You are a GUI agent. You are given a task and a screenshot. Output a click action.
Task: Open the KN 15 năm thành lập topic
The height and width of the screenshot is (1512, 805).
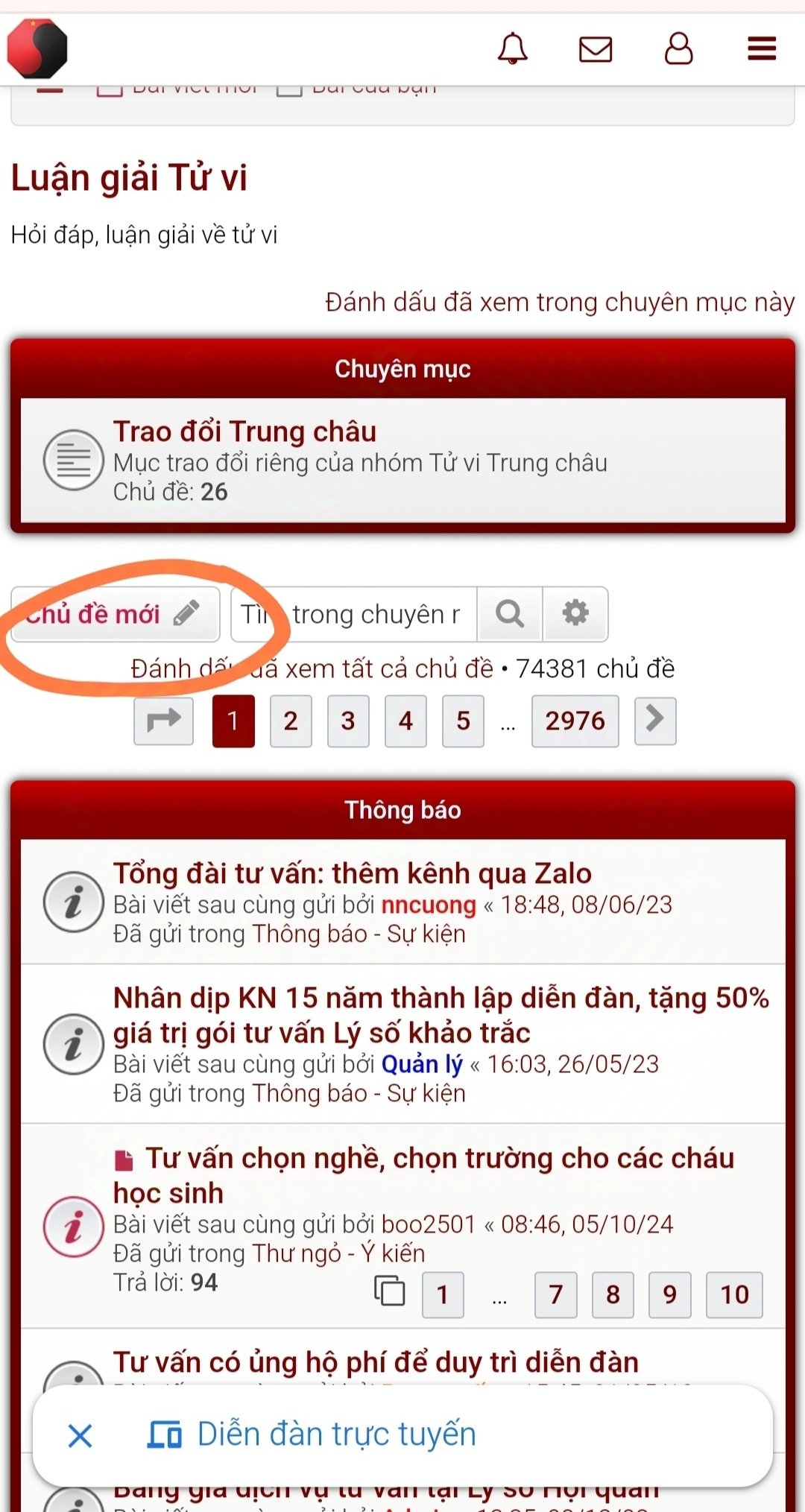pyautogui.click(x=440, y=999)
